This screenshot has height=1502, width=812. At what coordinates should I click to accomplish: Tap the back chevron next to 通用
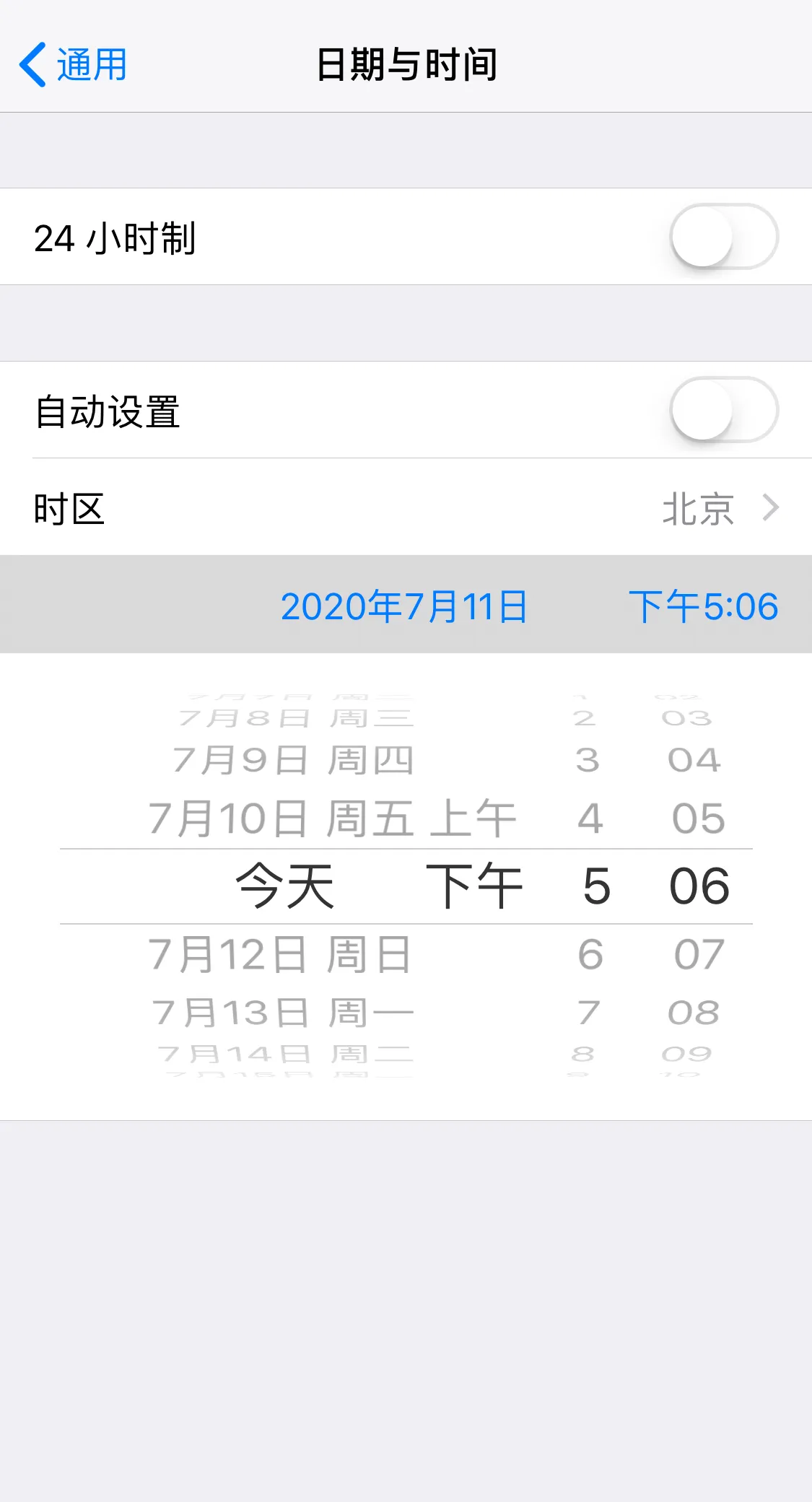[x=34, y=64]
